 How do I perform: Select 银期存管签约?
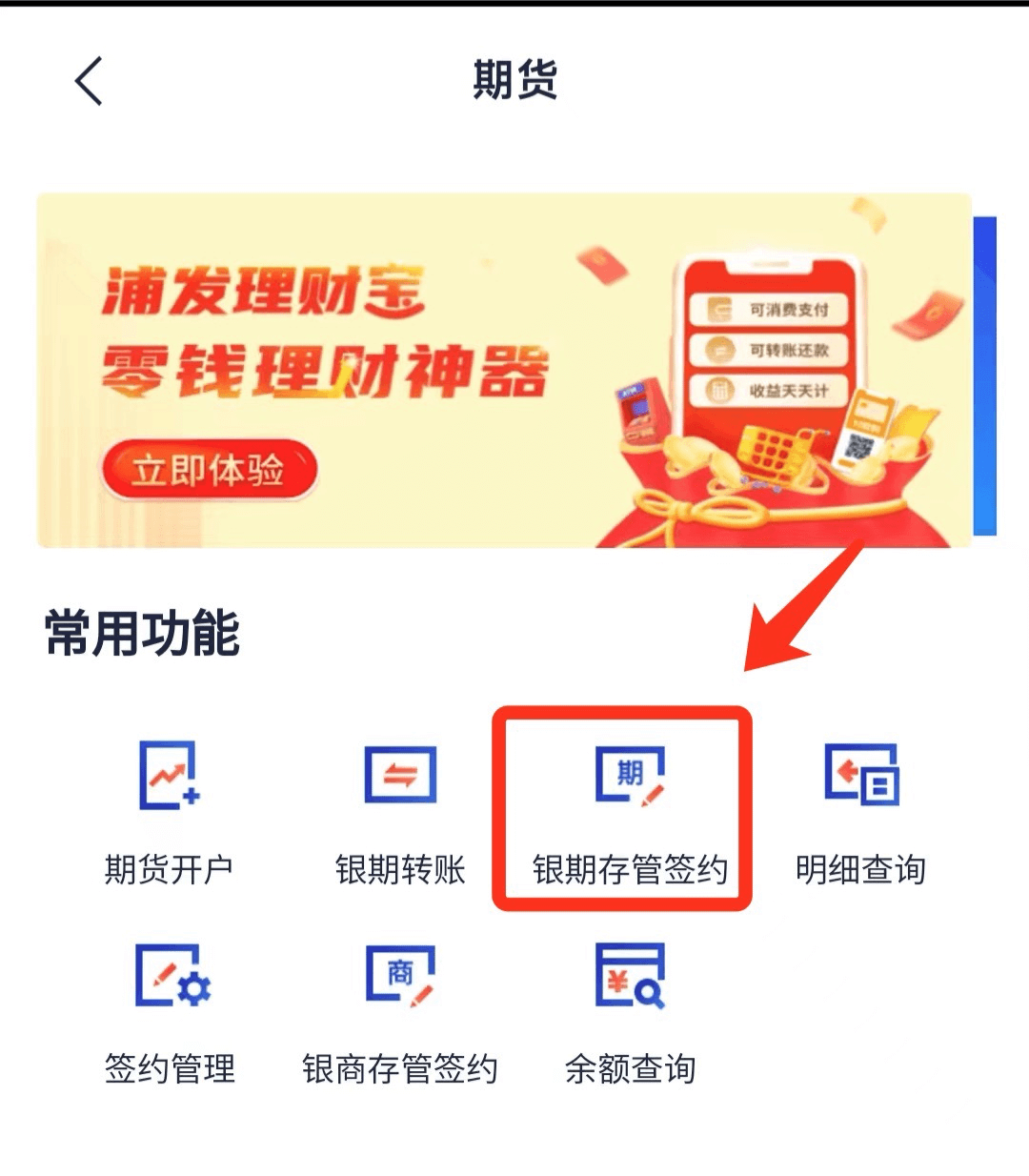629,811
